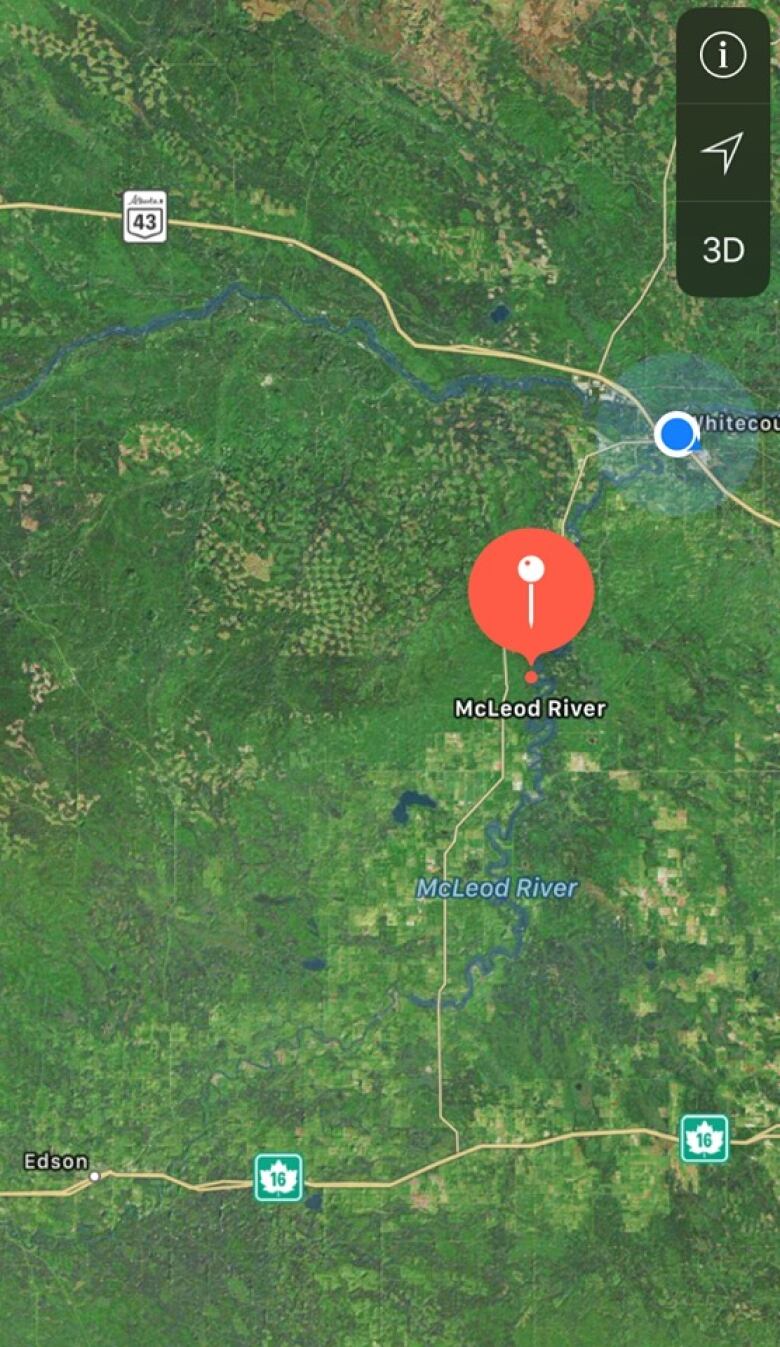Switch the map to 3D view
This screenshot has width=780, height=1347.
pos(723,249)
